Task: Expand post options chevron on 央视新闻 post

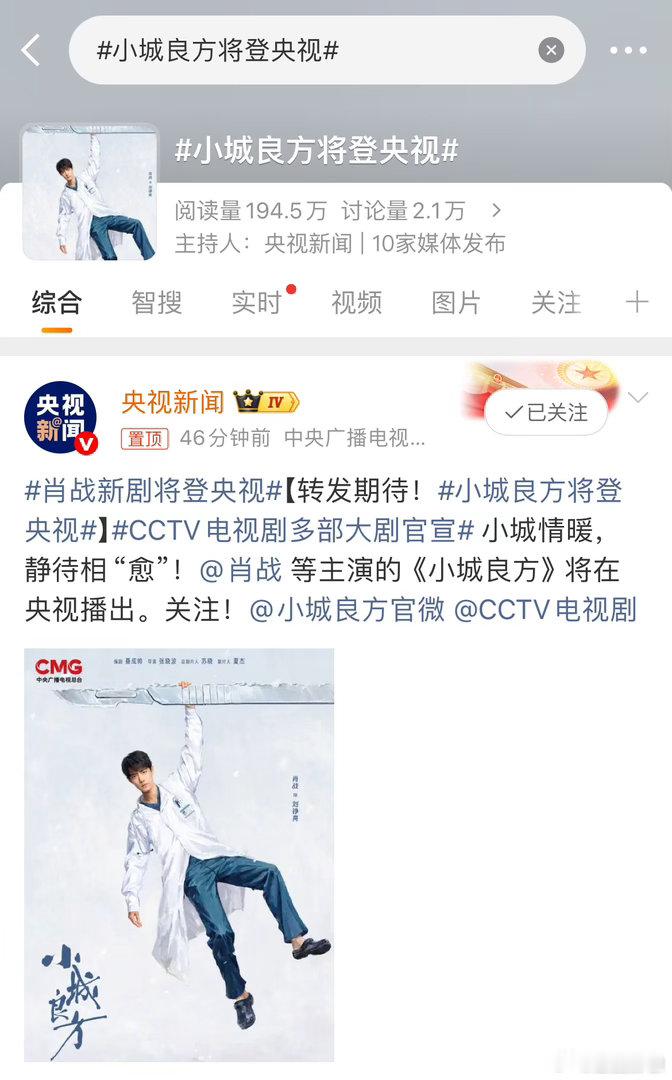Action: [637, 399]
